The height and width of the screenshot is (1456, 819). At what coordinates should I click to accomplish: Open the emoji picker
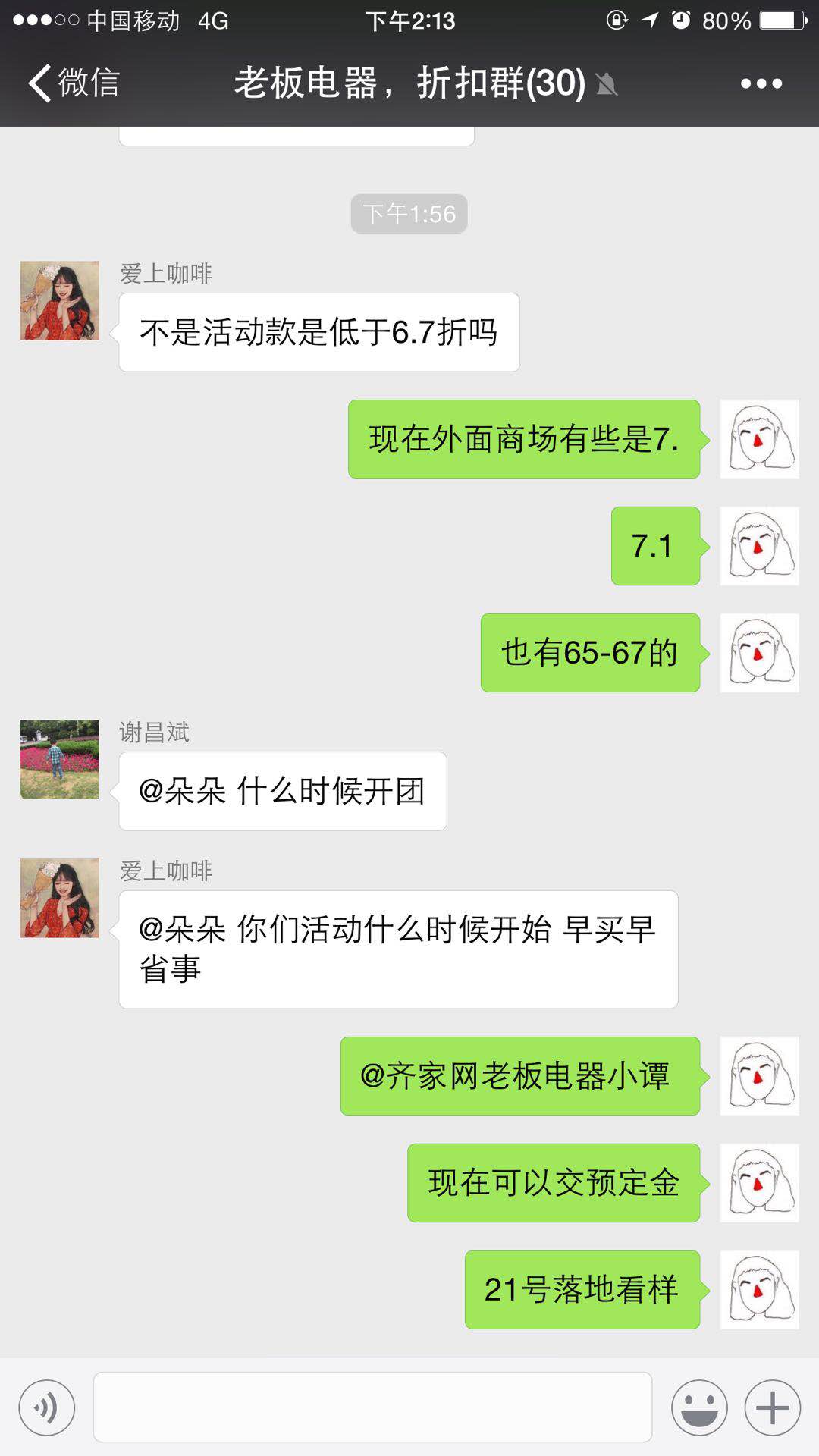pos(699,1407)
